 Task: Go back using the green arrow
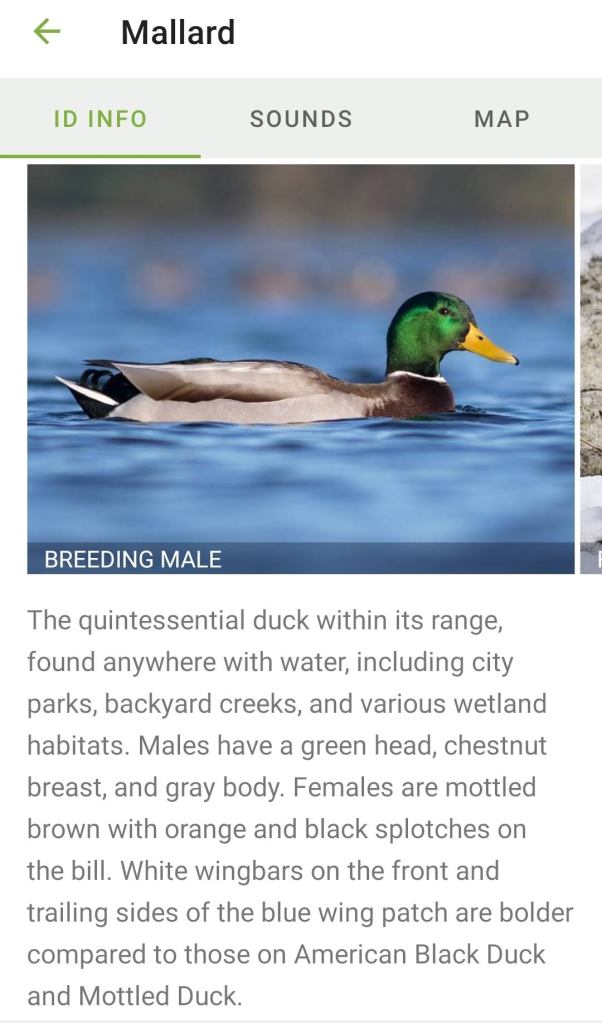47,32
